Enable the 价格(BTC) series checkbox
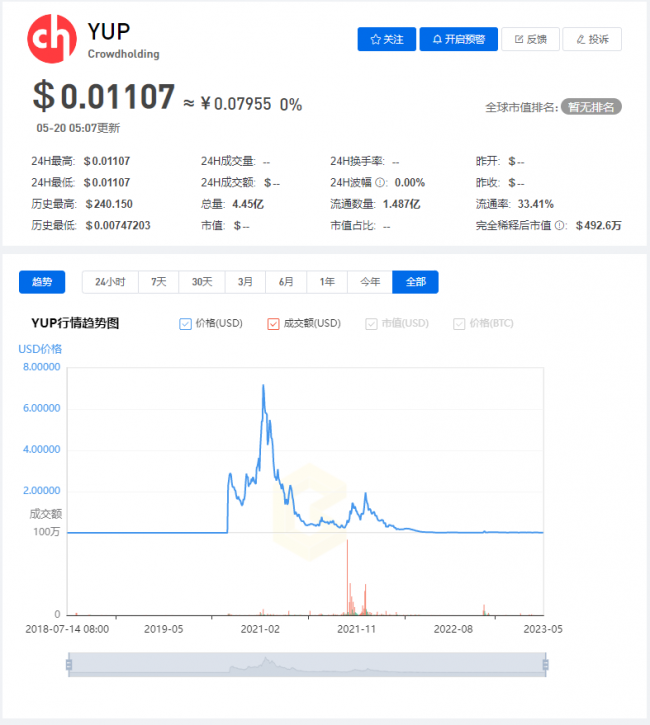Screen dimensions: 650x725 click(x=459, y=324)
